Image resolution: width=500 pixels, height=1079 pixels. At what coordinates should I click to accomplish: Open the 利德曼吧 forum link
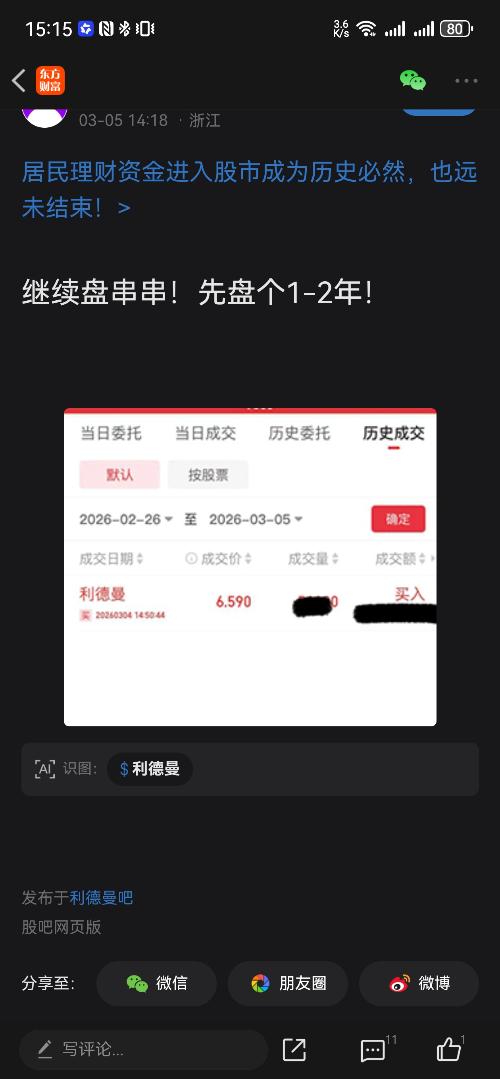click(x=101, y=897)
